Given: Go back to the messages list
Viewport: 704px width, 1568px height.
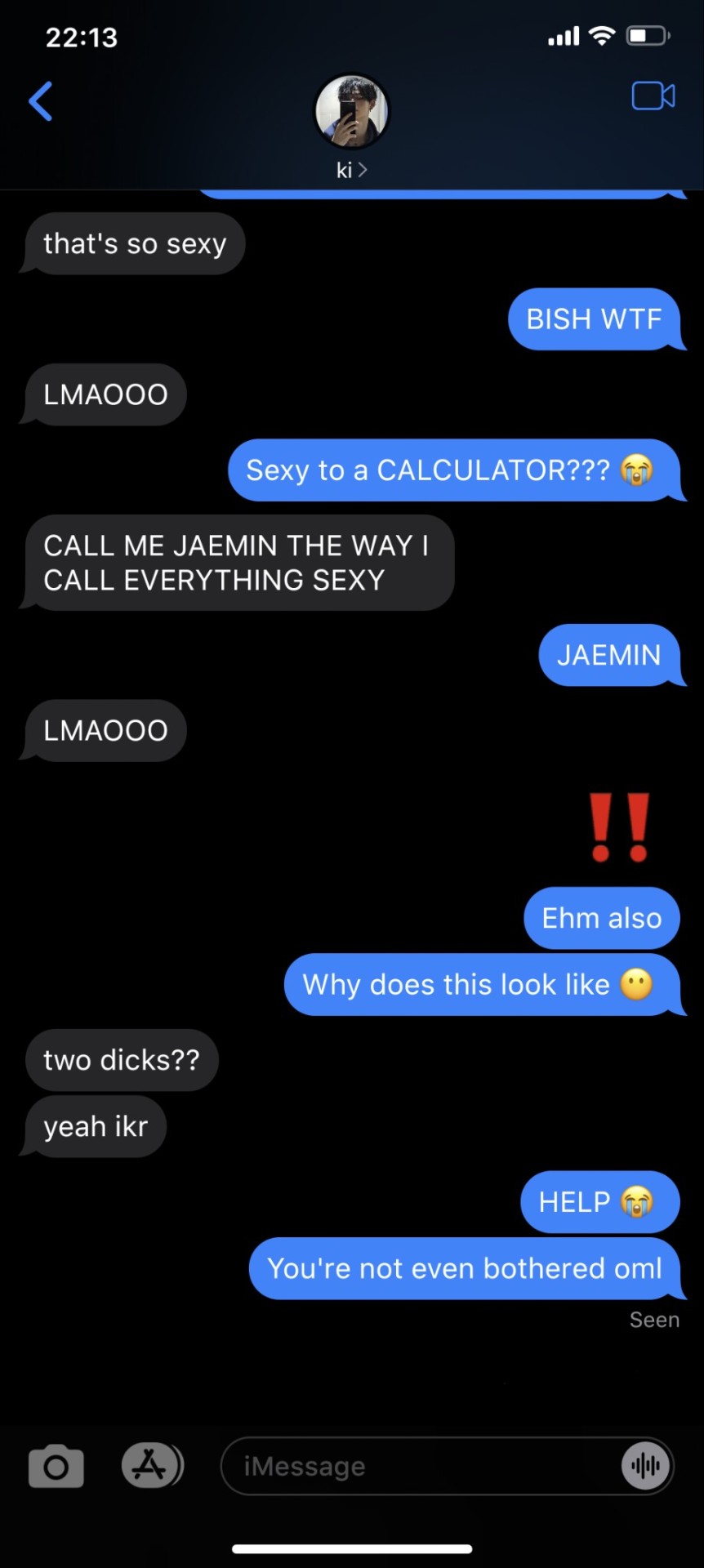Looking at the screenshot, I should (x=41, y=101).
